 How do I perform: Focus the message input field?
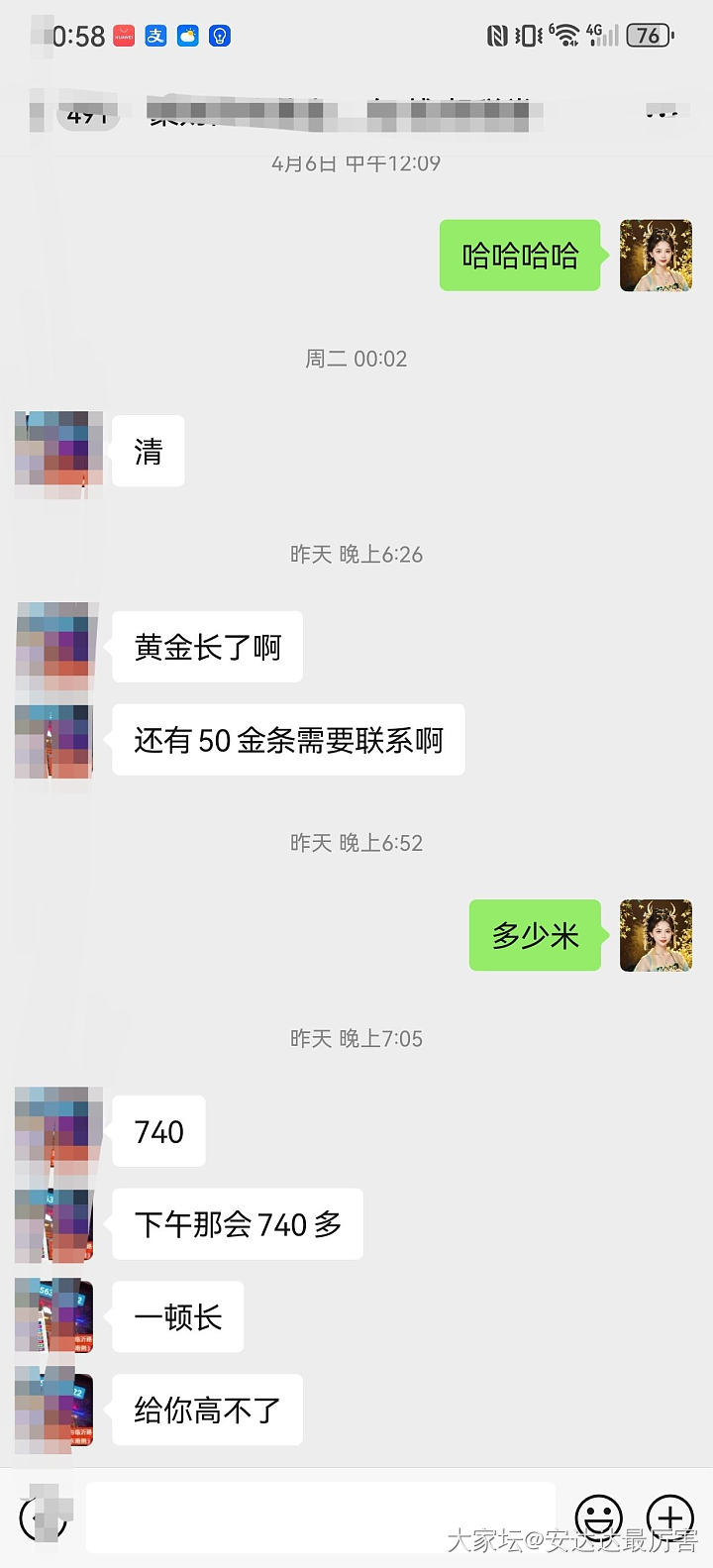[x=320, y=1516]
